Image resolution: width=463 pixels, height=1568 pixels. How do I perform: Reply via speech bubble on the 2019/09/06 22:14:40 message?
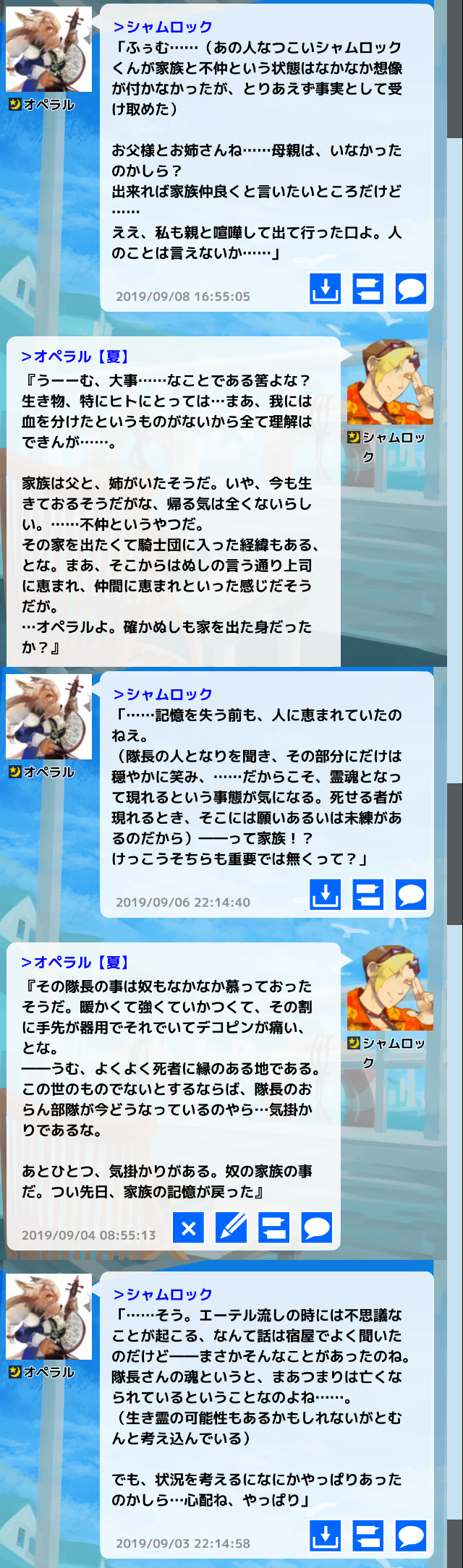(x=411, y=895)
